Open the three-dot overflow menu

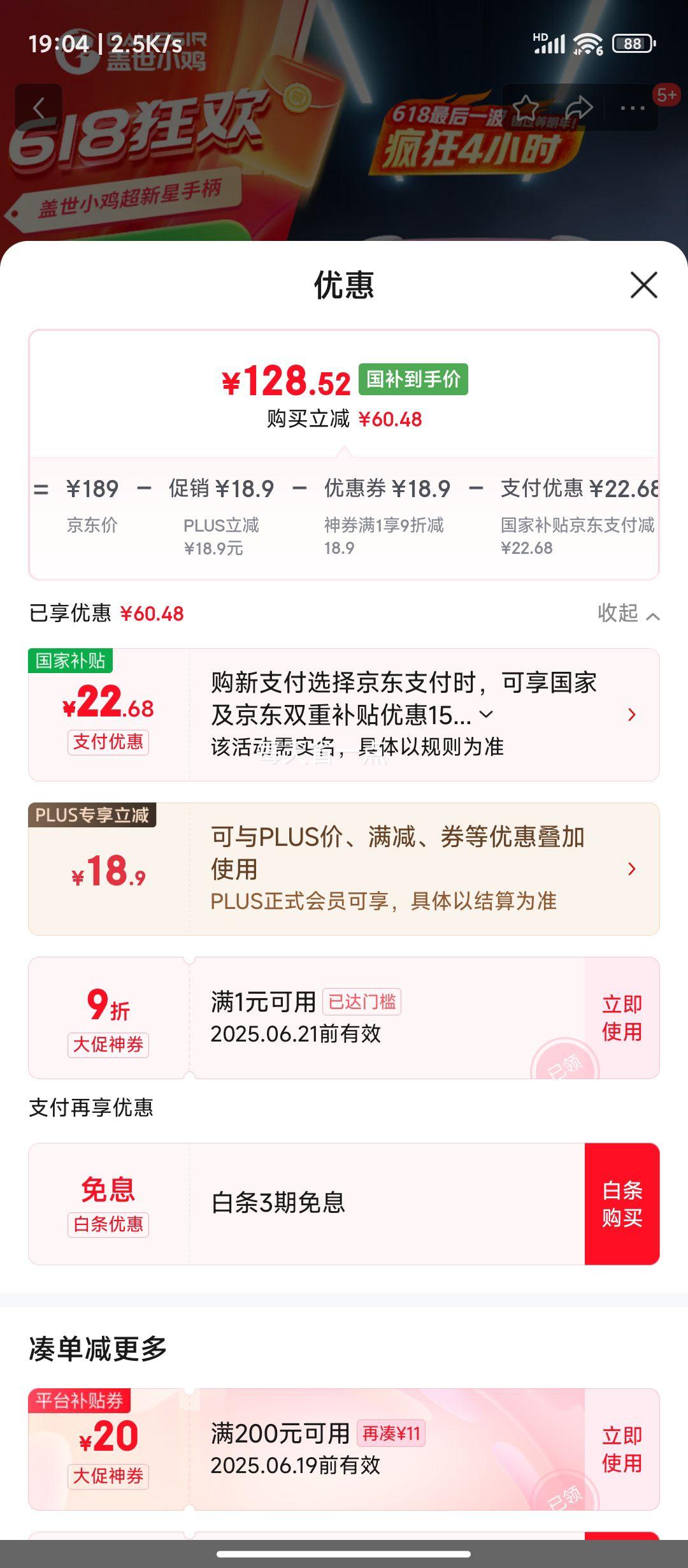pos(632,108)
